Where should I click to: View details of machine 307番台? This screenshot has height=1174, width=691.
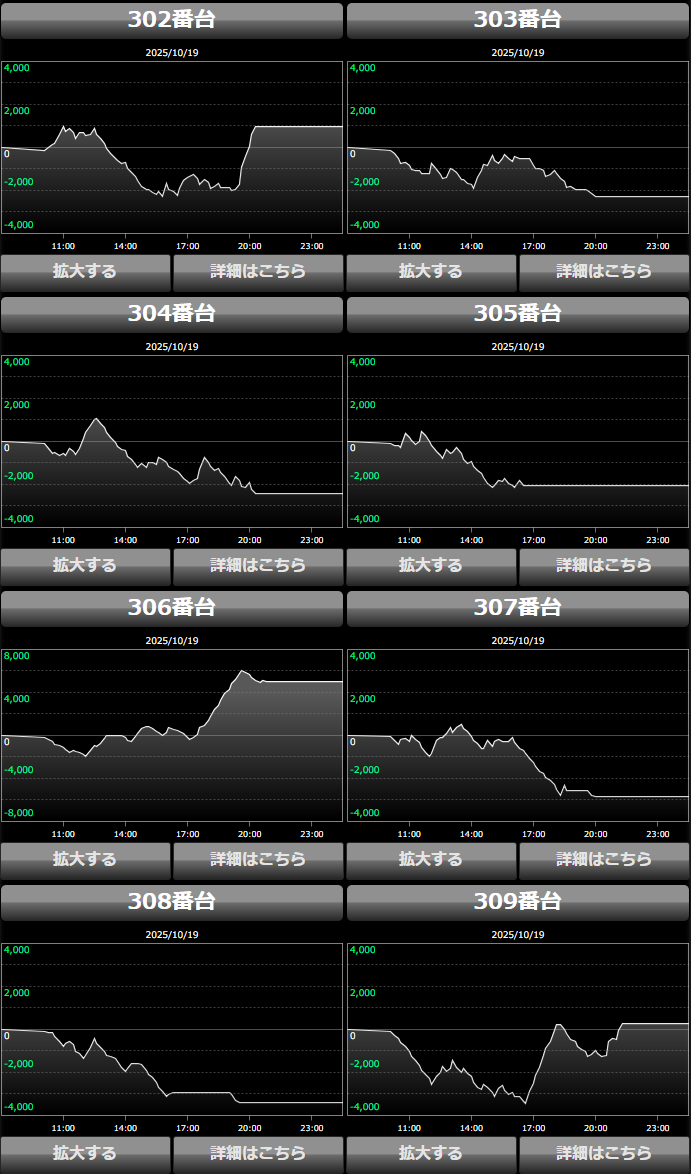[604, 859]
